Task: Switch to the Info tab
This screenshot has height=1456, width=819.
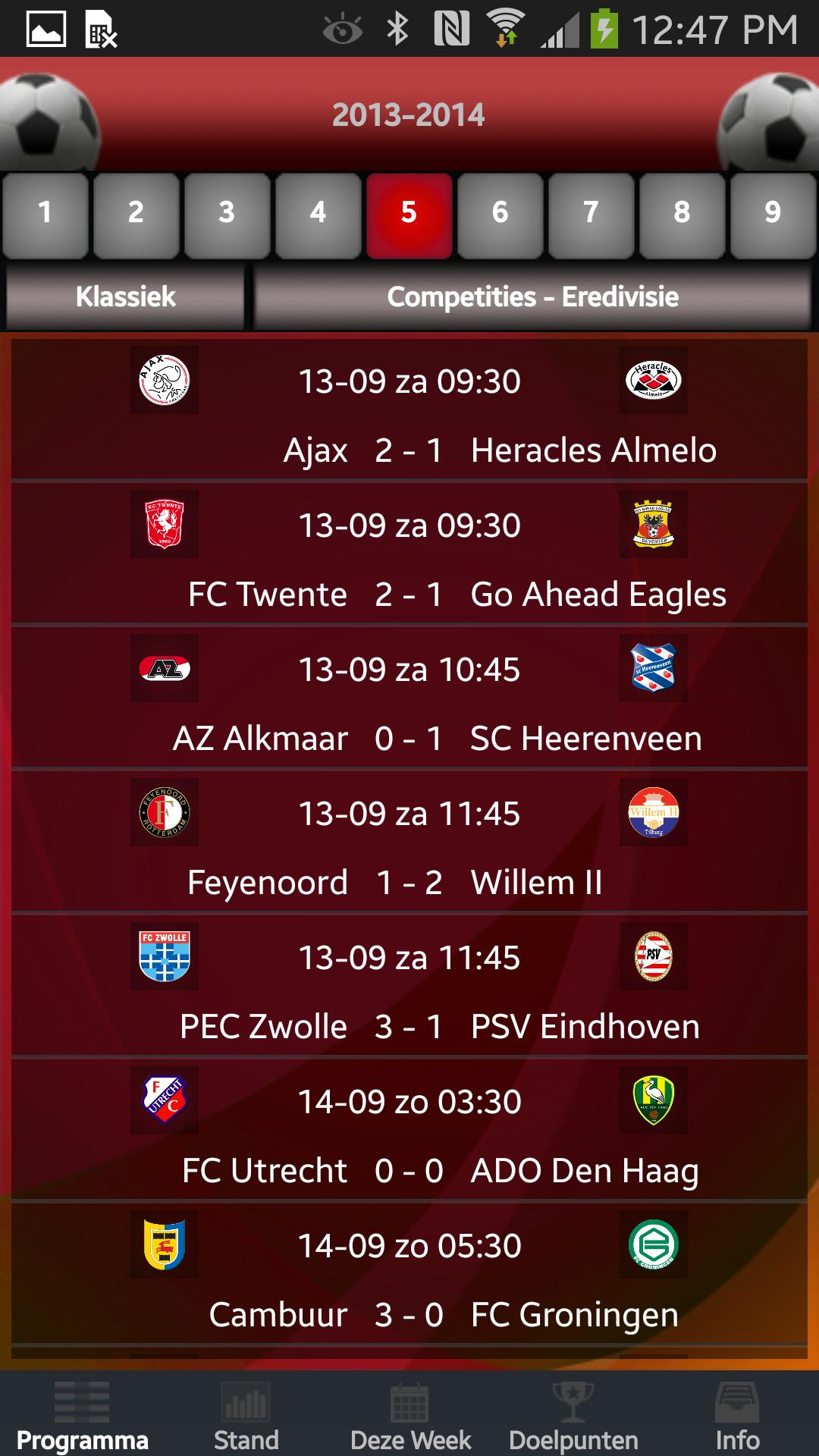Action: [737, 1418]
